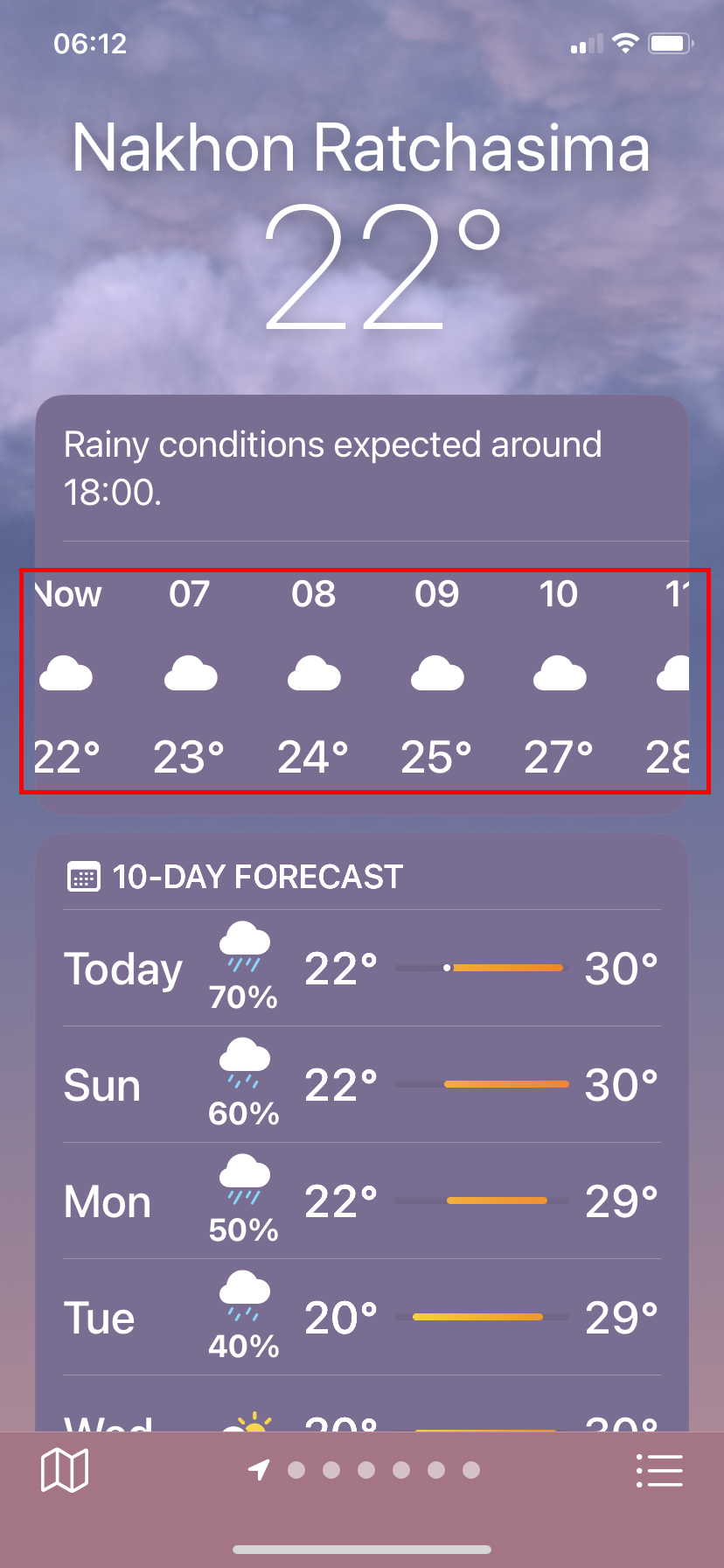Open the weather map
Image resolution: width=724 pixels, height=1568 pixels.
coord(65,1469)
